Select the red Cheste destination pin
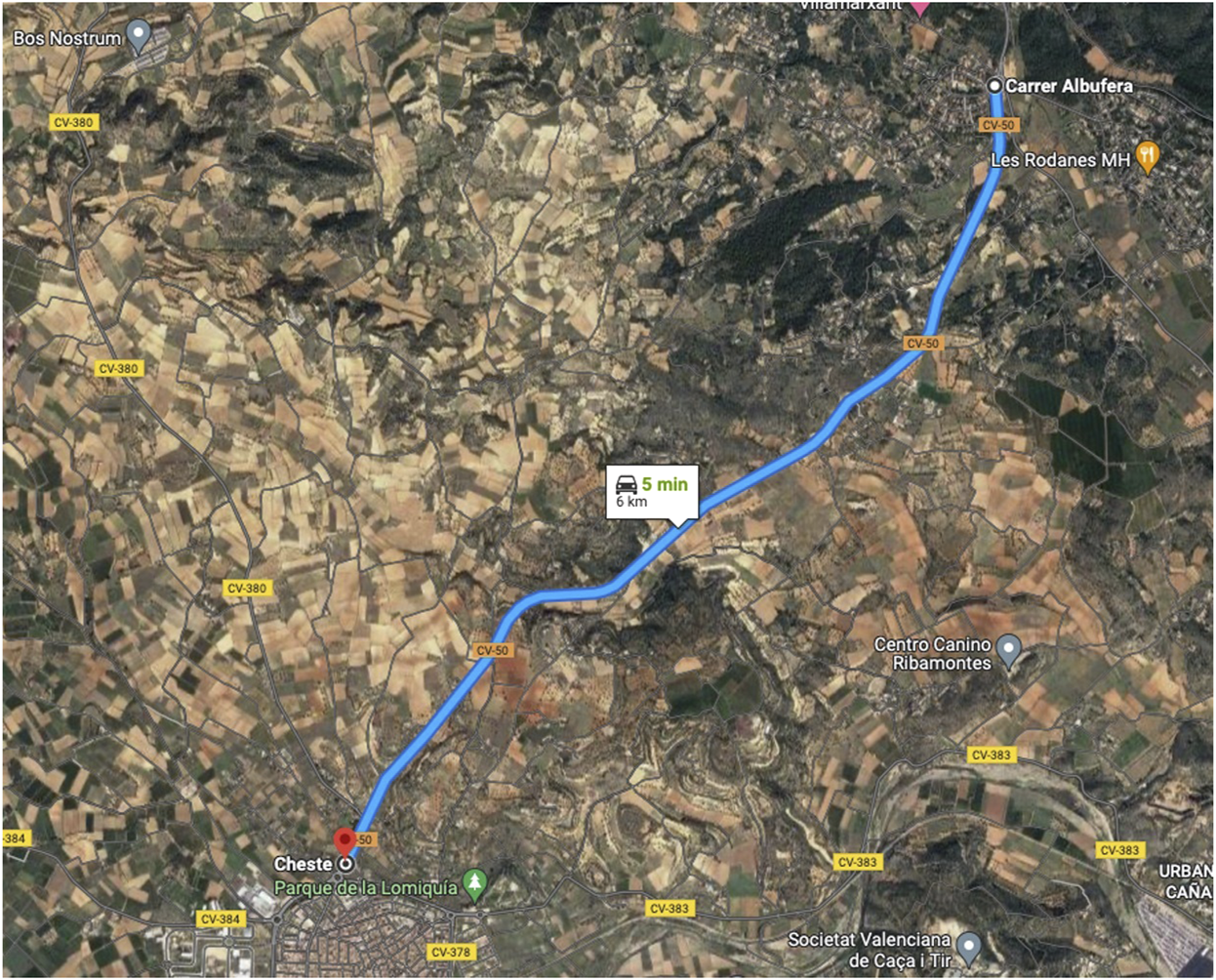The image size is (1216, 980). click(x=344, y=842)
